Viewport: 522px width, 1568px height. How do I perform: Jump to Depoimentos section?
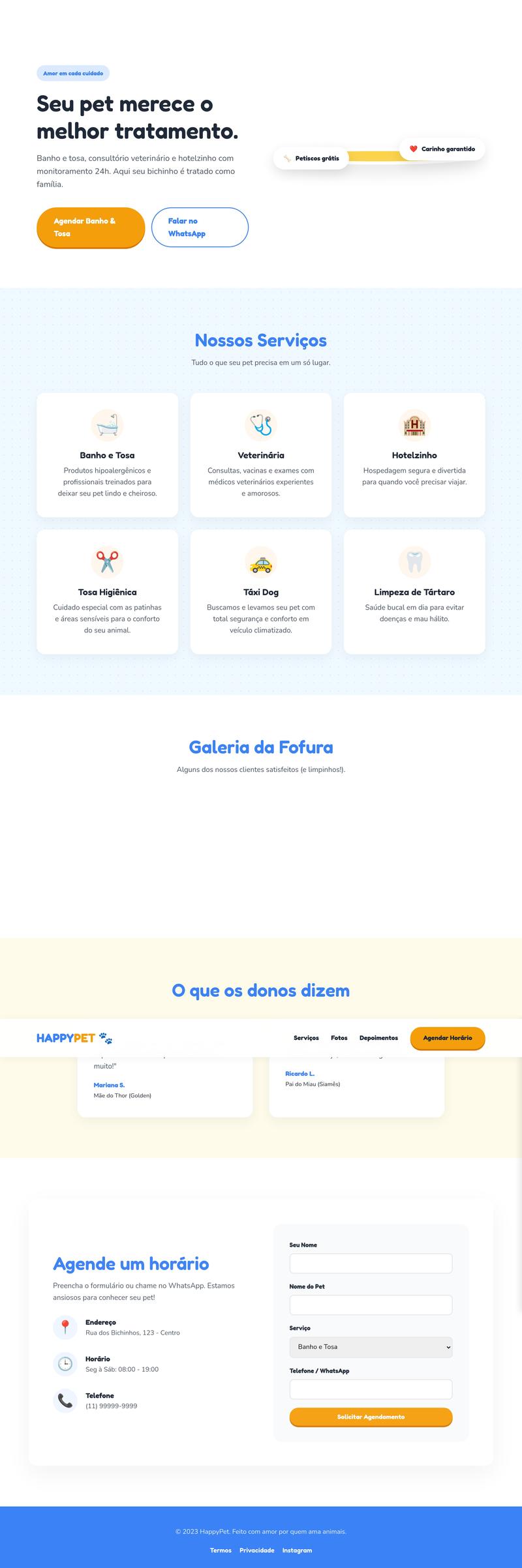pyautogui.click(x=378, y=1037)
